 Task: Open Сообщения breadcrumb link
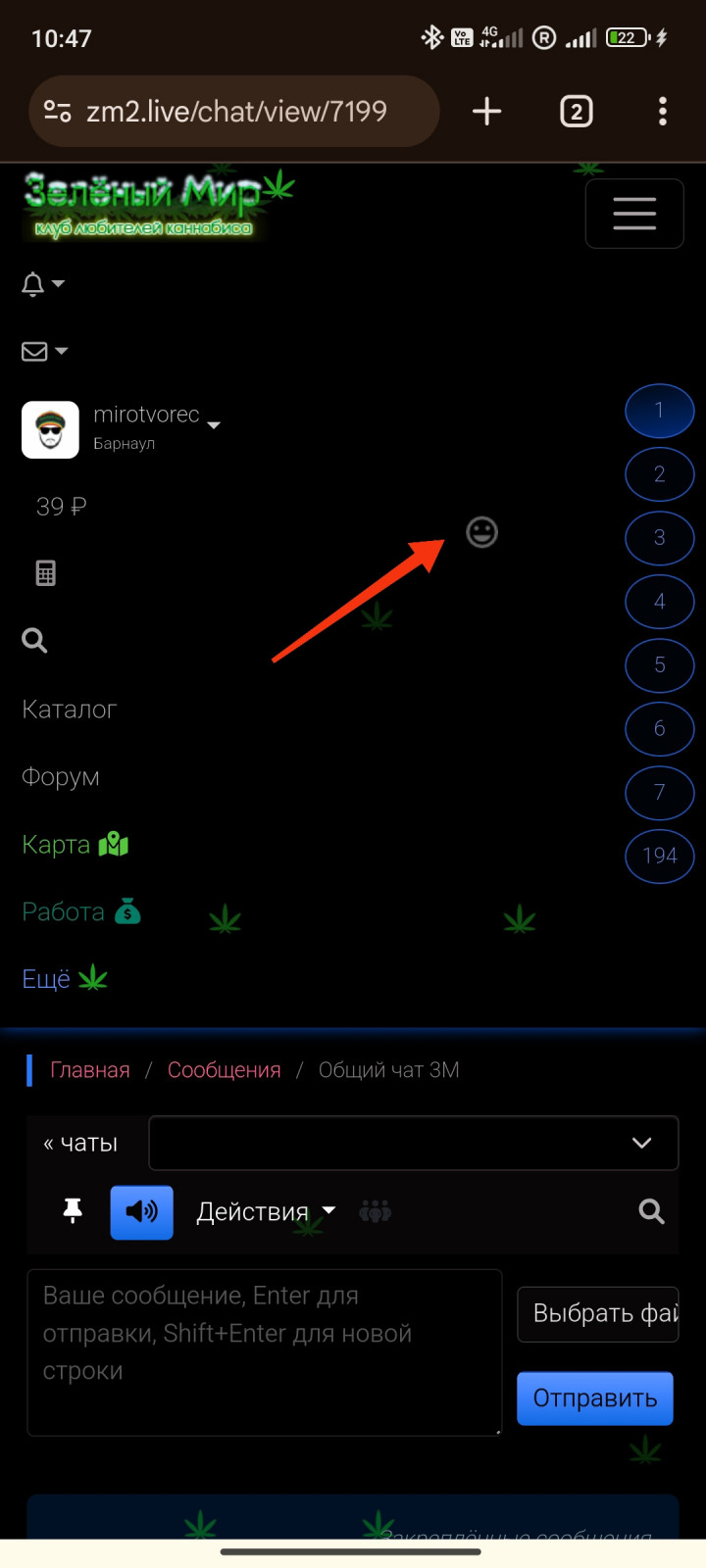coord(224,1070)
